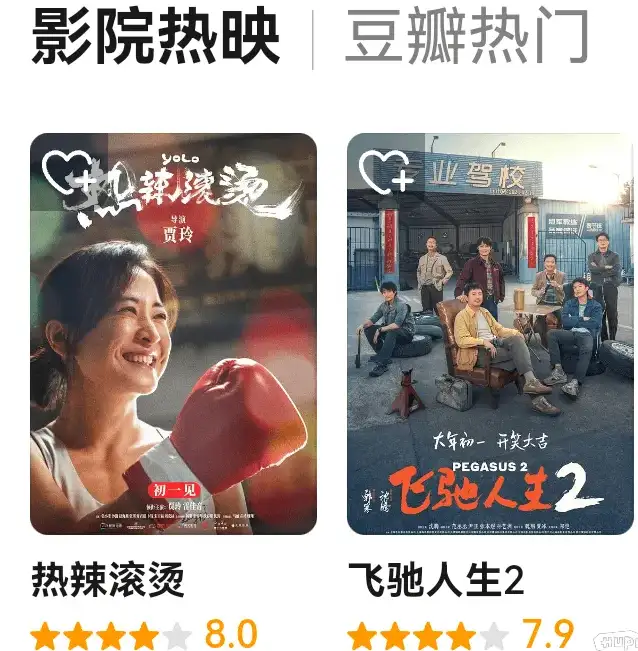The height and width of the screenshot is (651, 638).
Task: Select the 影院热映 tab
Action: click(x=155, y=37)
